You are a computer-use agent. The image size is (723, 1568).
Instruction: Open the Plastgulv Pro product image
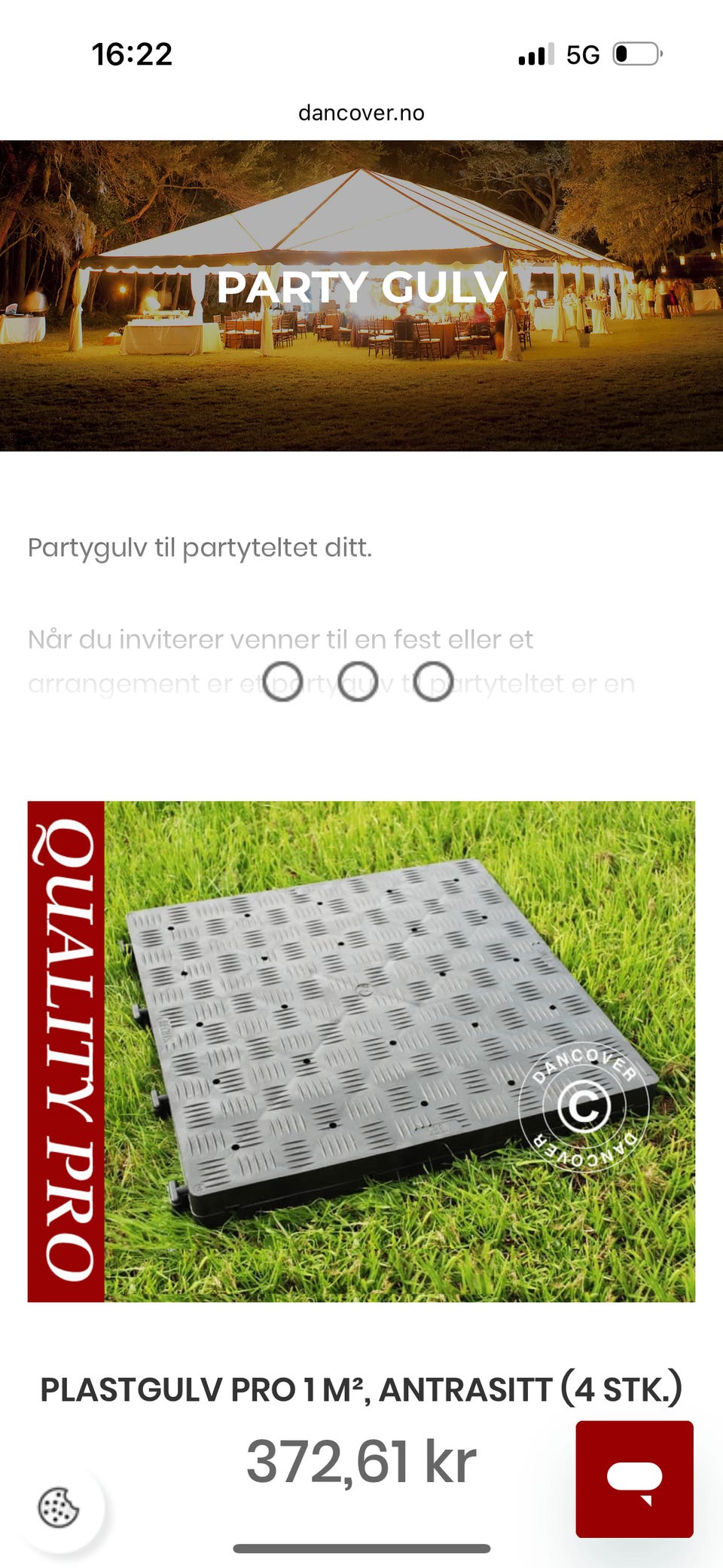(x=361, y=1051)
